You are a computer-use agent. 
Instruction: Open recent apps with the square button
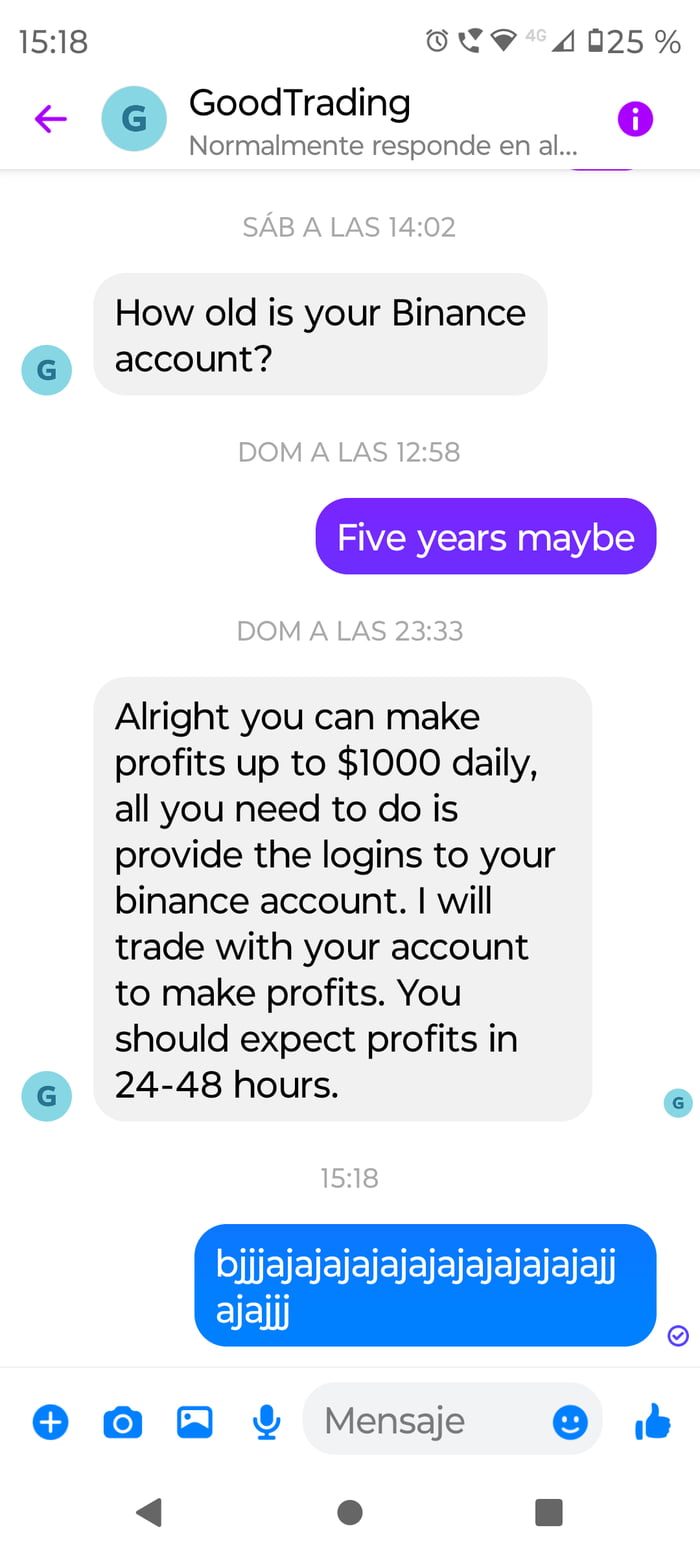pos(549,1512)
